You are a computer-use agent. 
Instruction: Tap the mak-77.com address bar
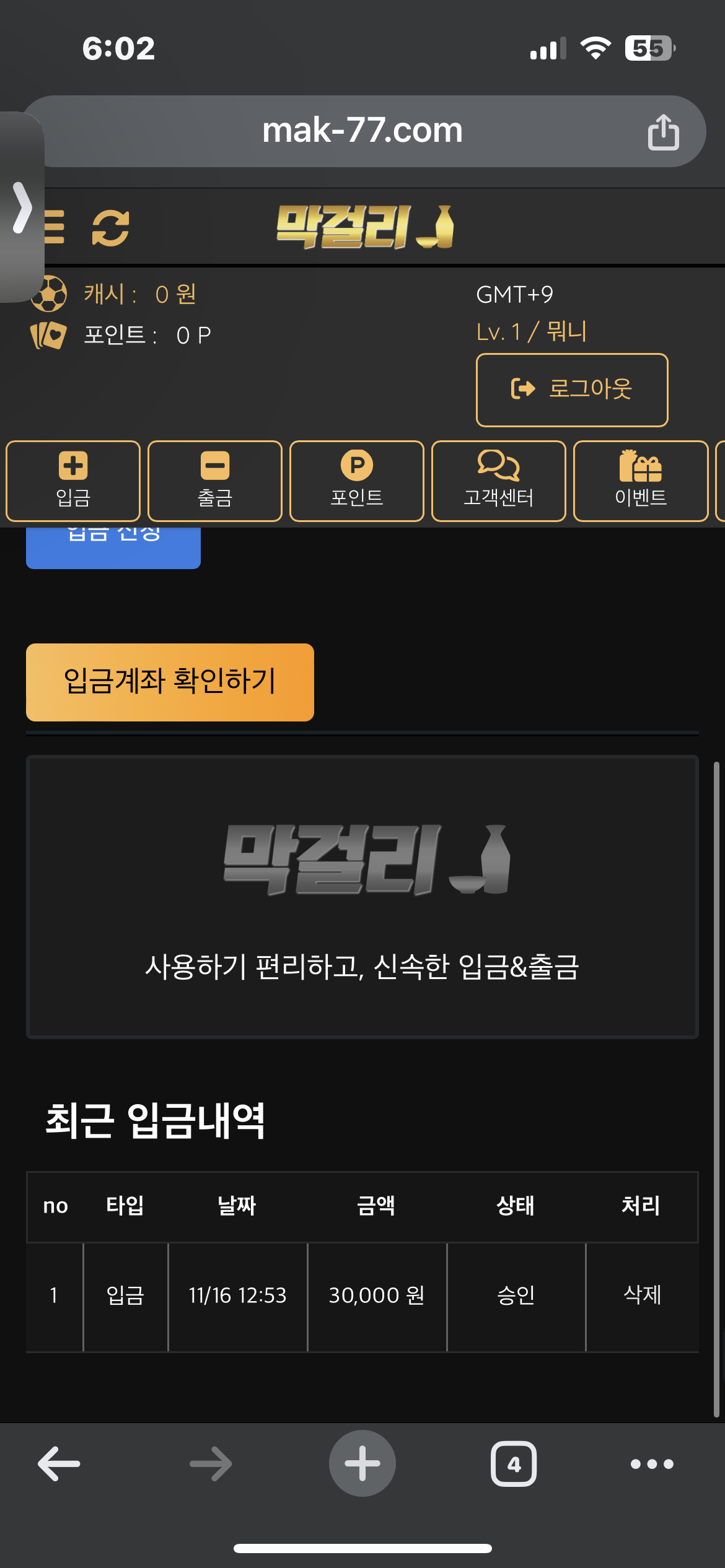(x=362, y=131)
